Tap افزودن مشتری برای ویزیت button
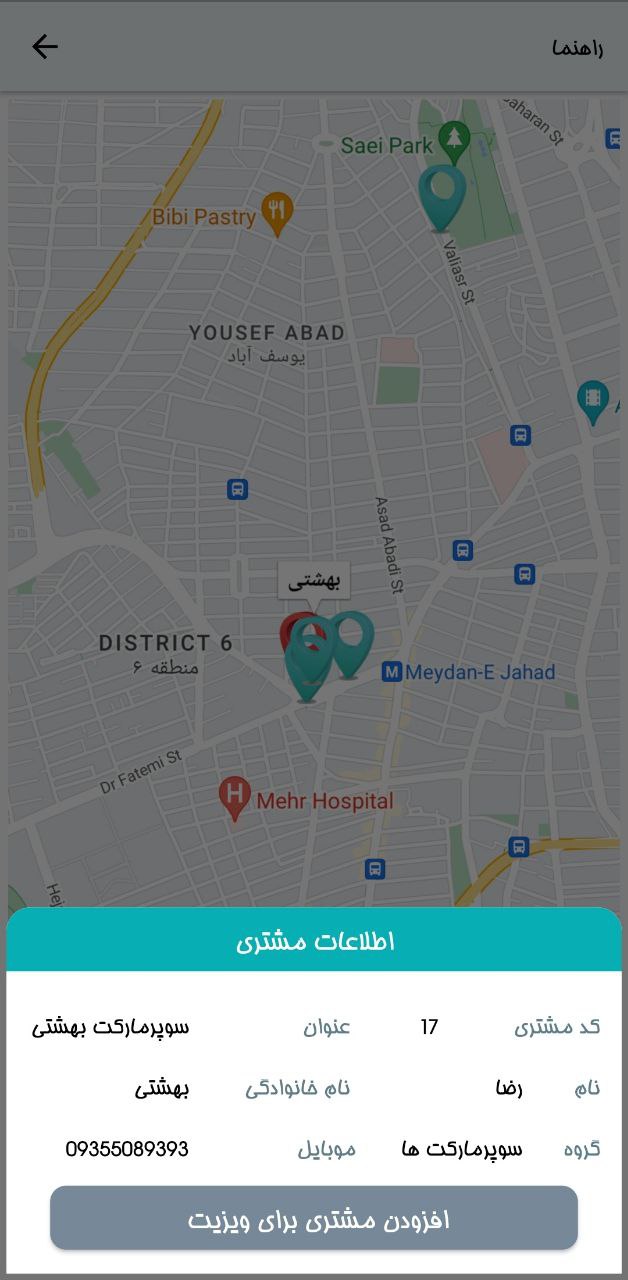 [x=314, y=1218]
